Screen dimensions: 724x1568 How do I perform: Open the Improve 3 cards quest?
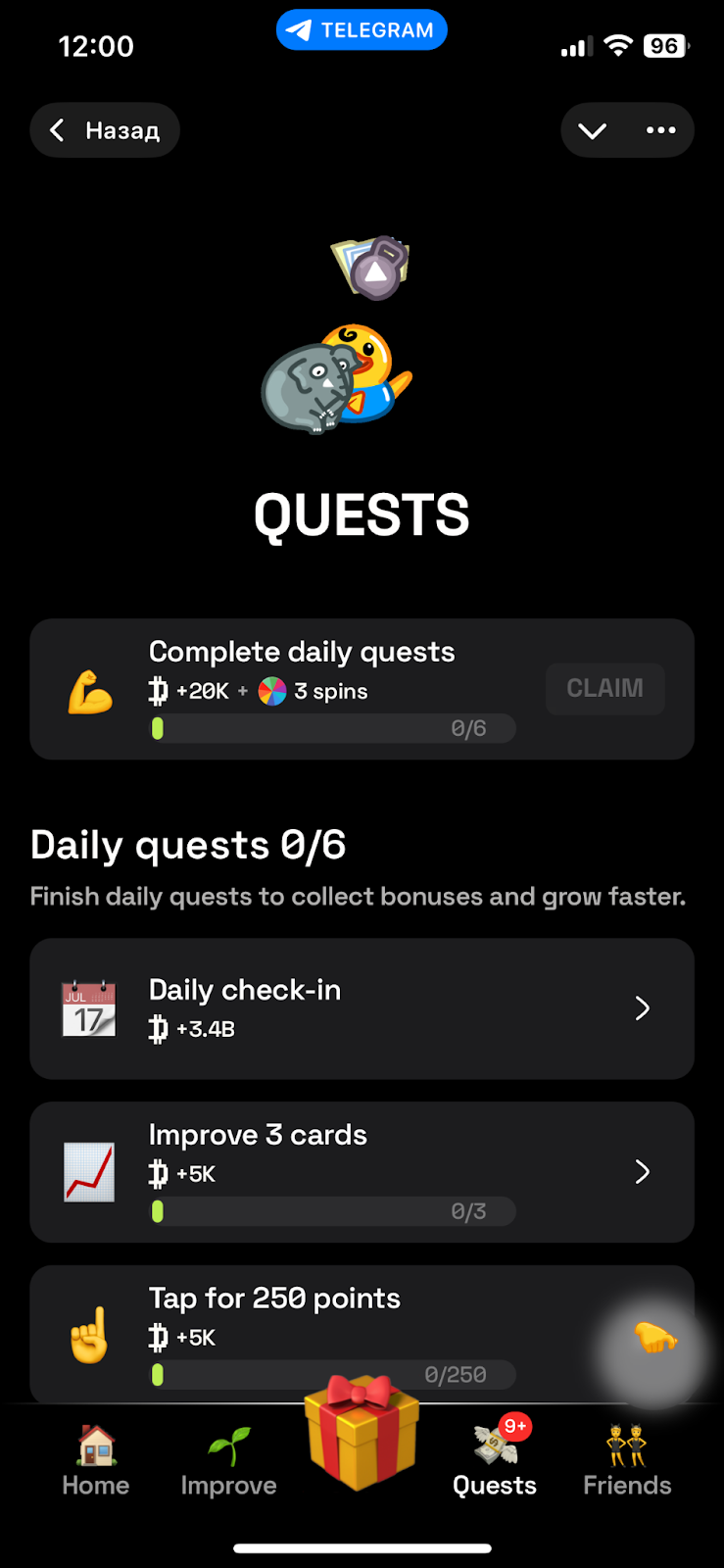362,1172
